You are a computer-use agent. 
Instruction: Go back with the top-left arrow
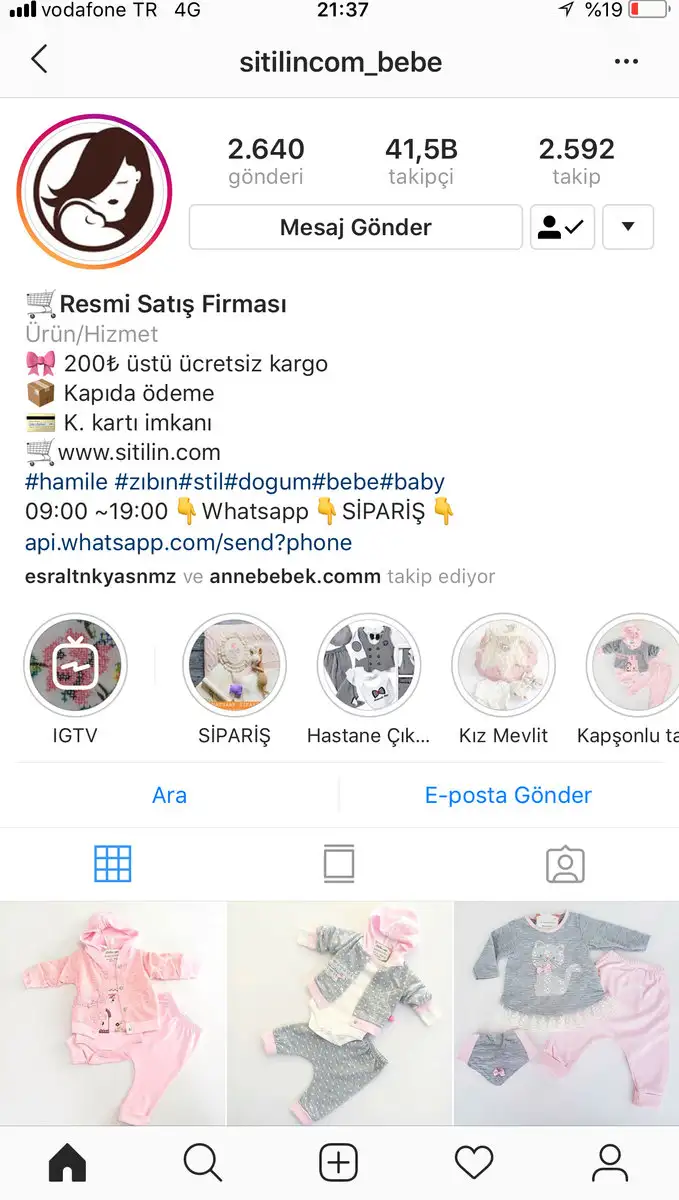(x=39, y=60)
